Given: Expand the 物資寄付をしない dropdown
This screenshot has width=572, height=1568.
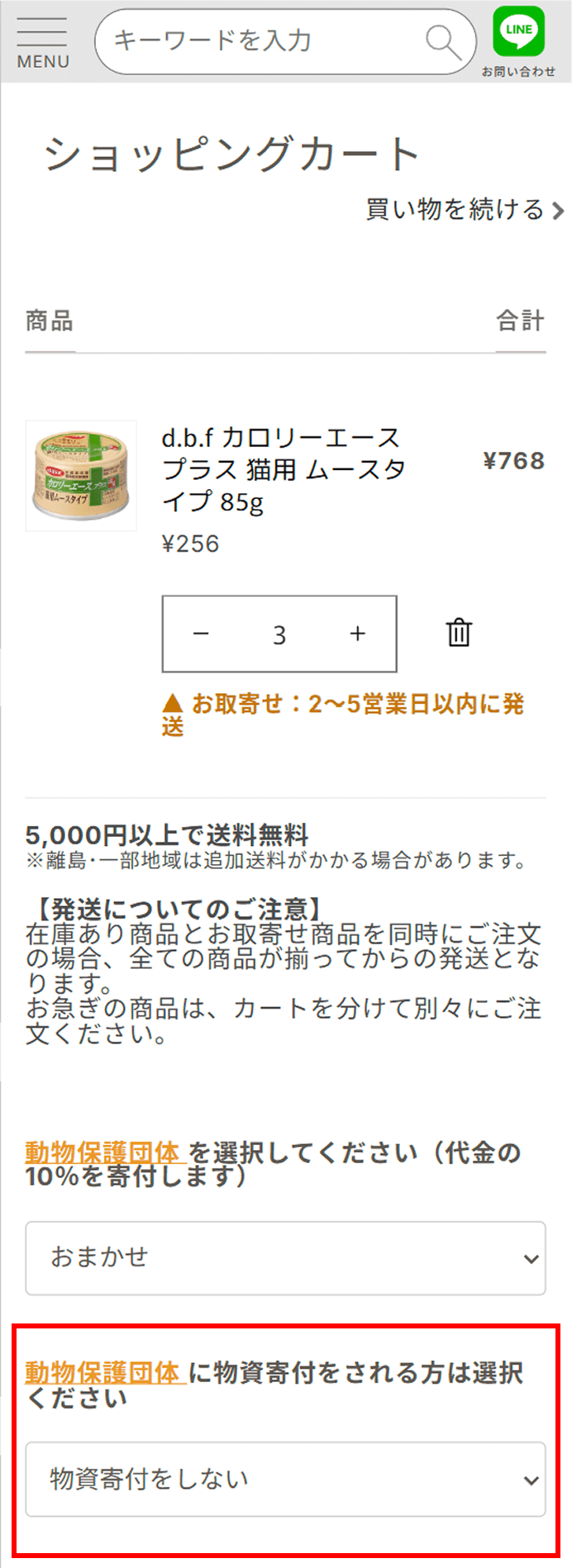Looking at the screenshot, I should click(285, 1479).
